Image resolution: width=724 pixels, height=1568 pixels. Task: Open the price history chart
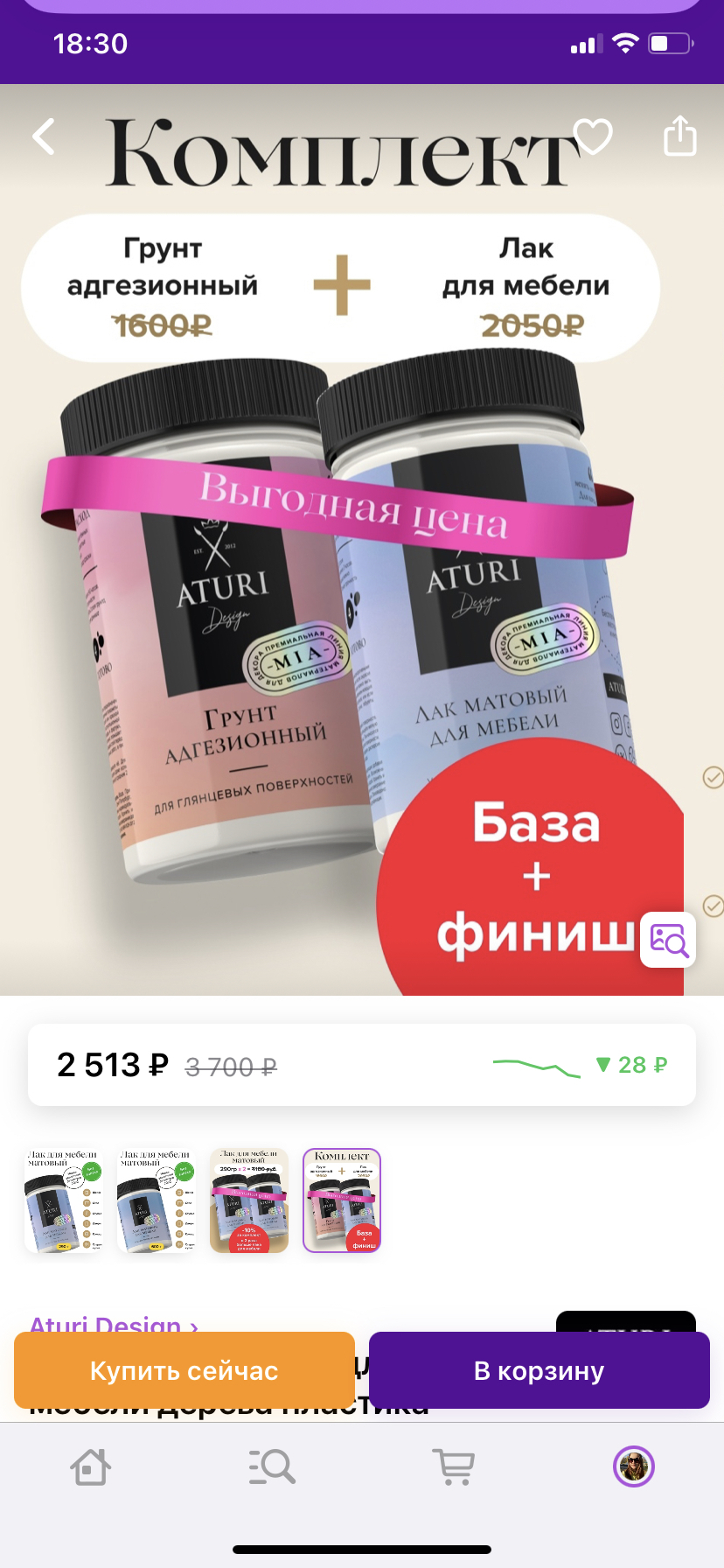[x=536, y=1066]
